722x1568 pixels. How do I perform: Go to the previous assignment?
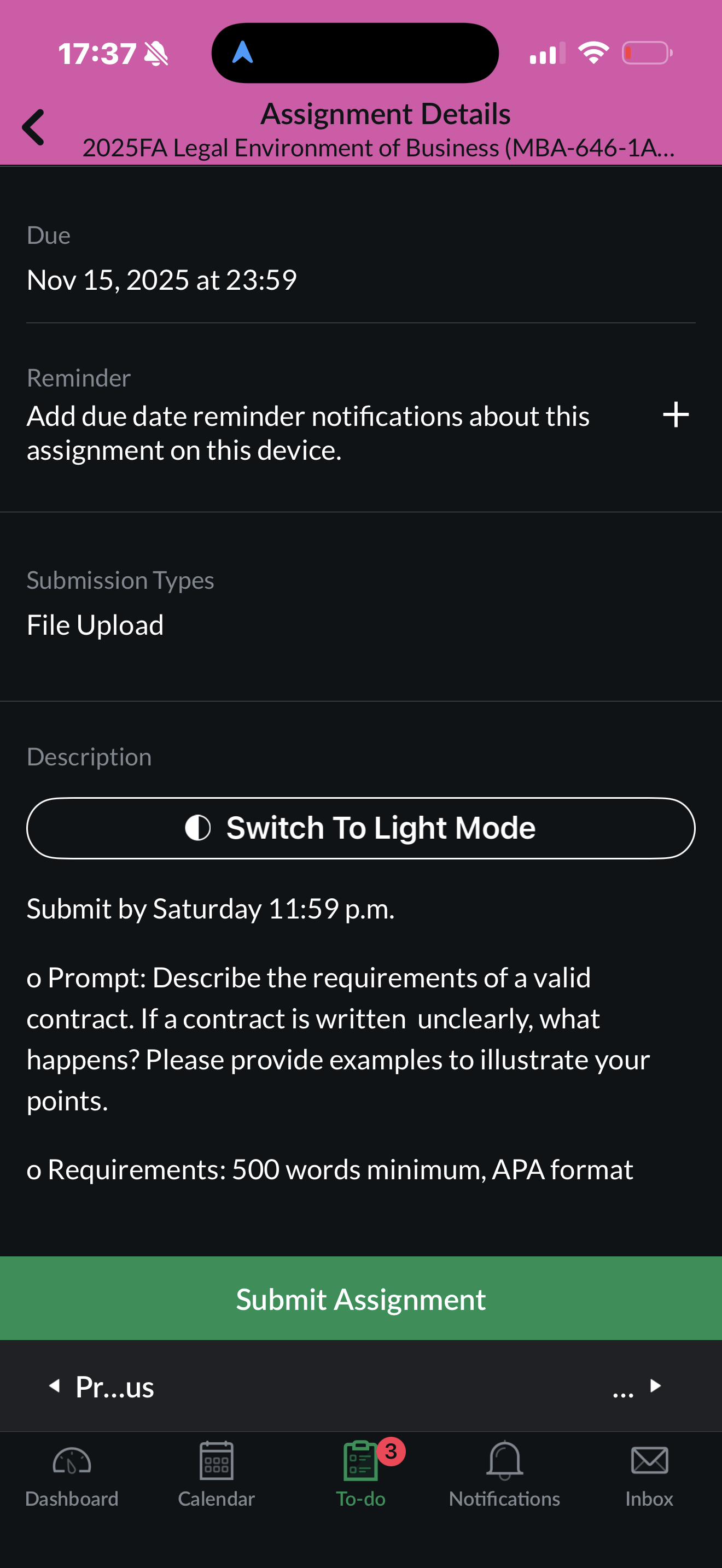(102, 1386)
